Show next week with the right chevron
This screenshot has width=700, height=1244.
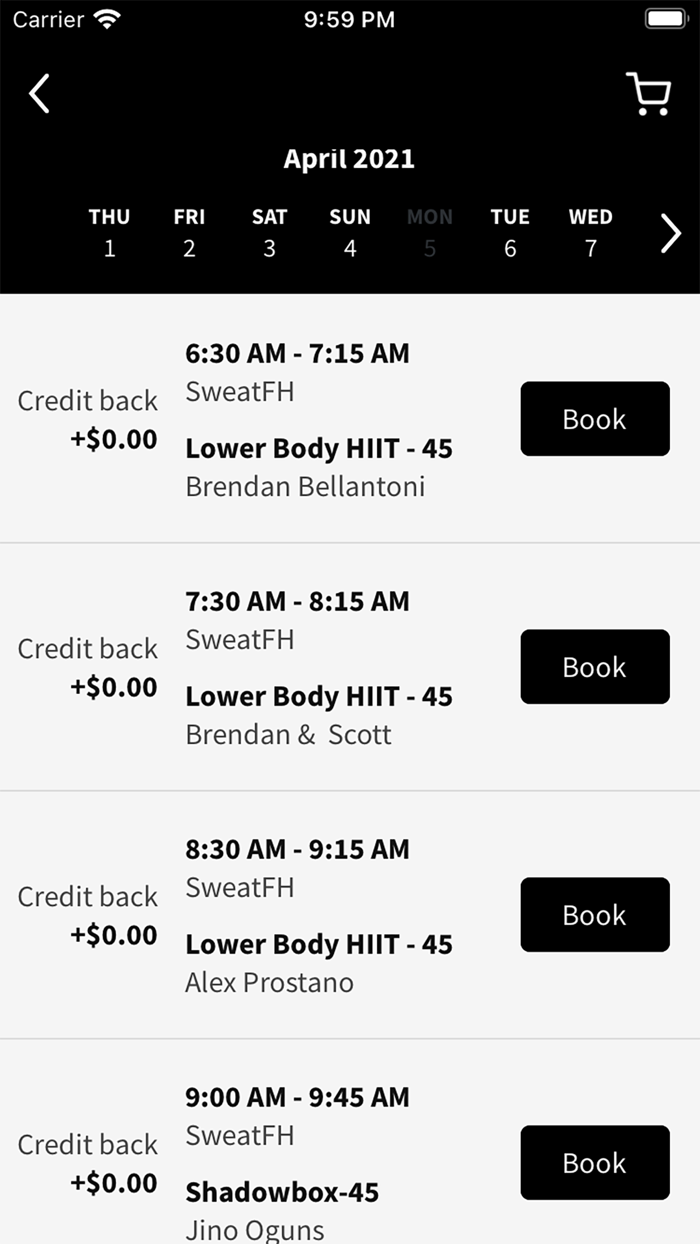coord(670,235)
